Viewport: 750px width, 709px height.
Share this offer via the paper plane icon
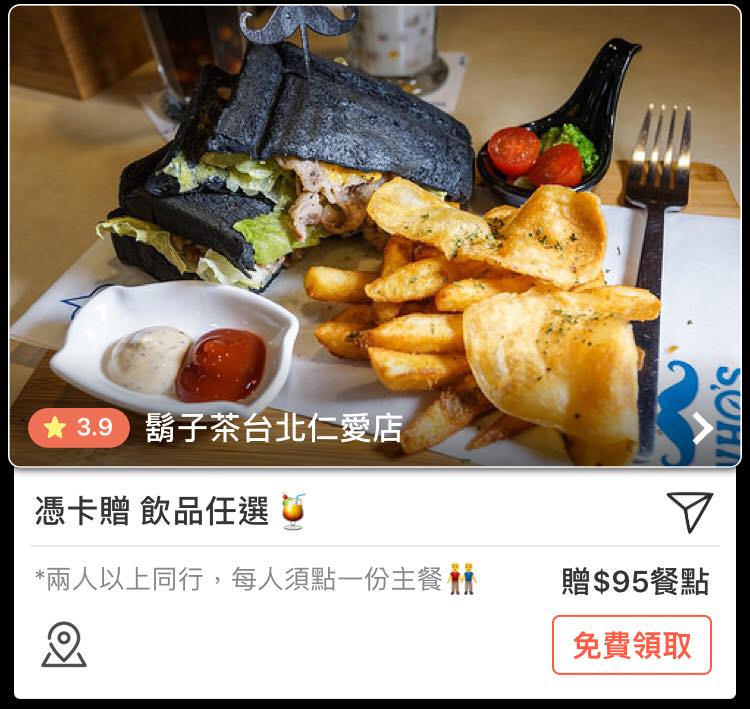pyautogui.click(x=689, y=512)
